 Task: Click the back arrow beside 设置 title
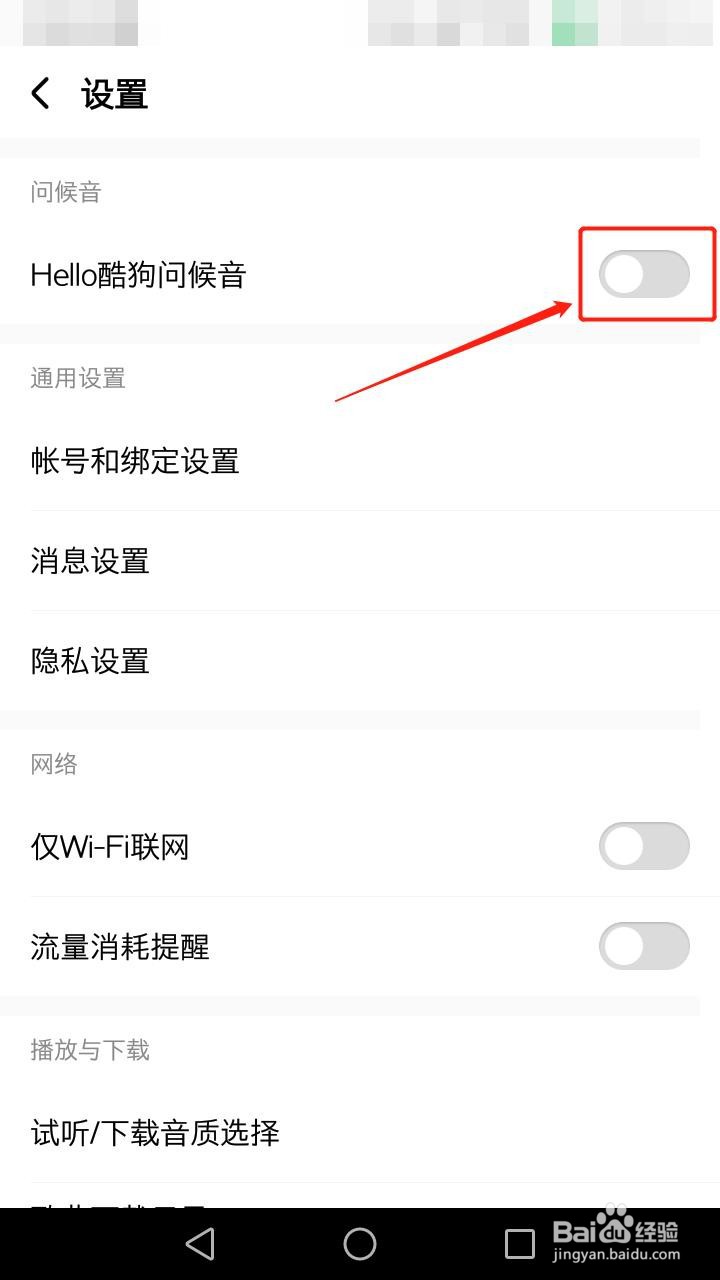(x=39, y=93)
